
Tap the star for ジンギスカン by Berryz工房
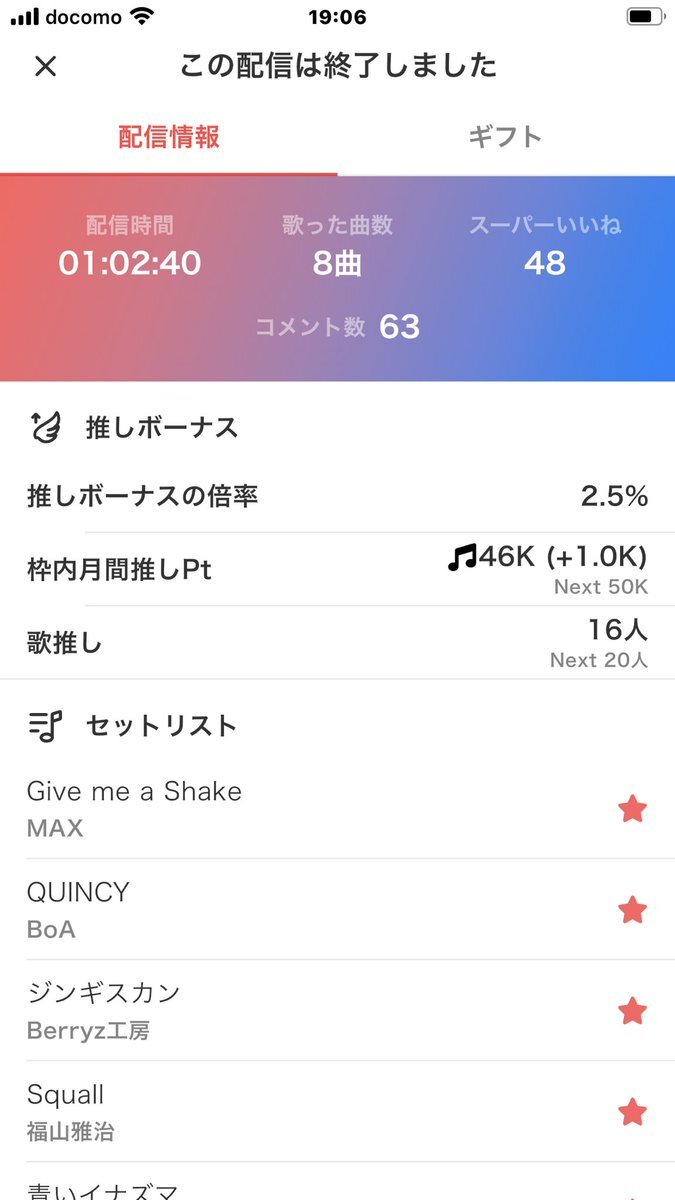(x=632, y=1011)
